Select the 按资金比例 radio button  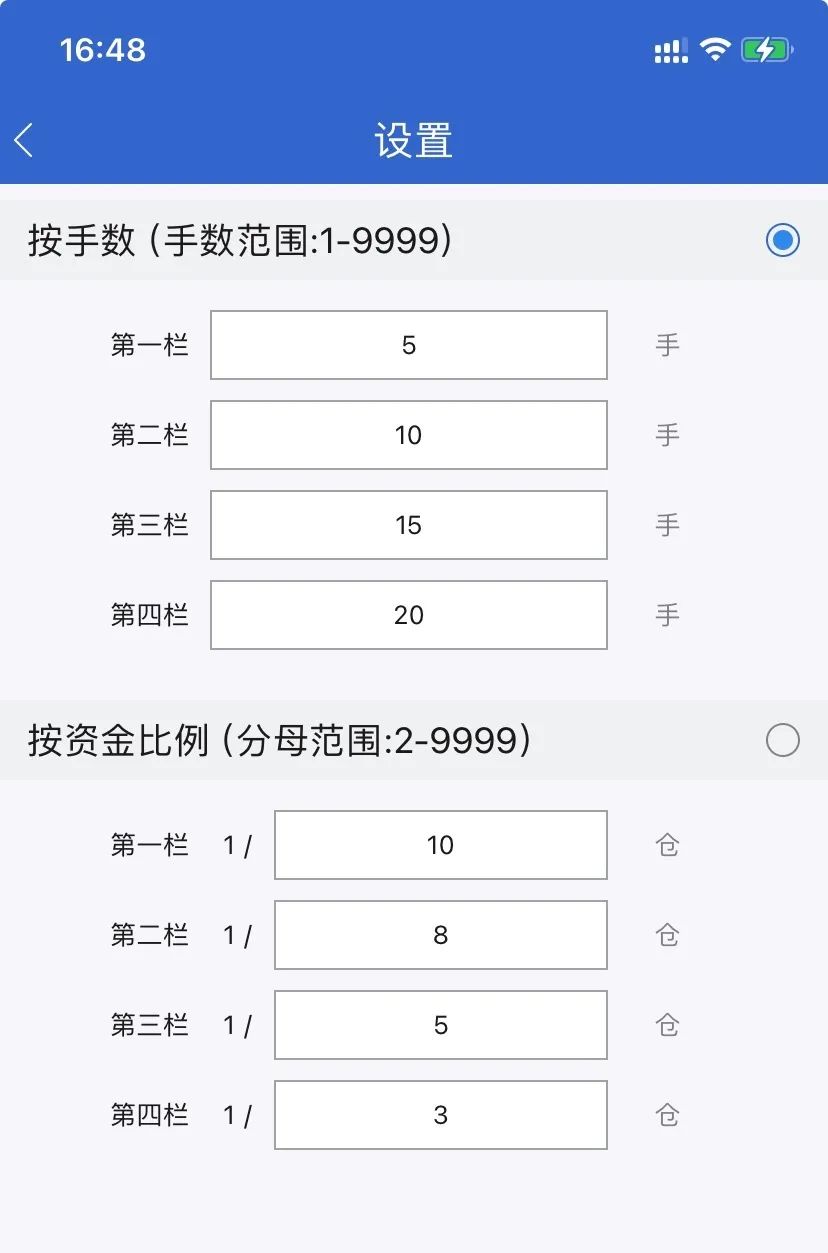click(782, 740)
